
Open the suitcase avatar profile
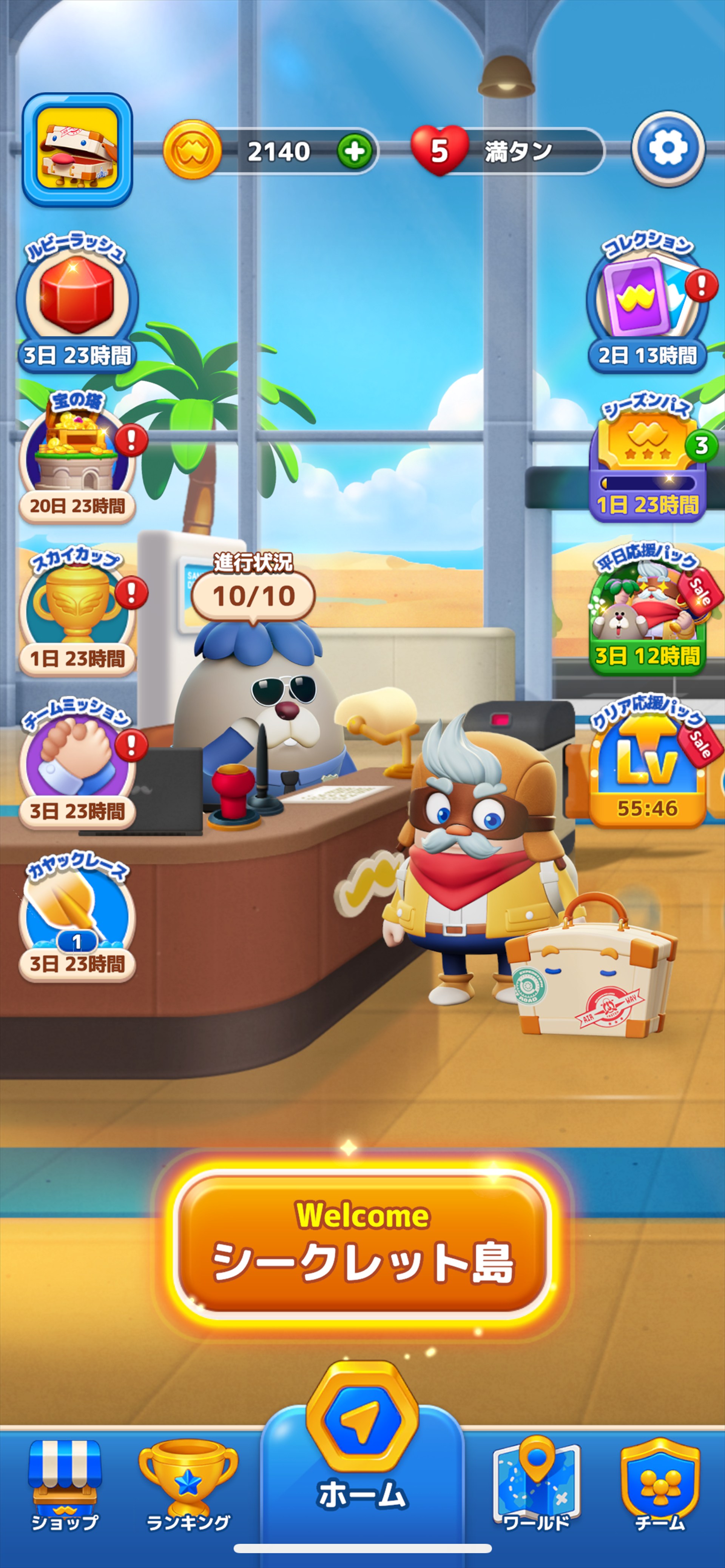tap(77, 150)
